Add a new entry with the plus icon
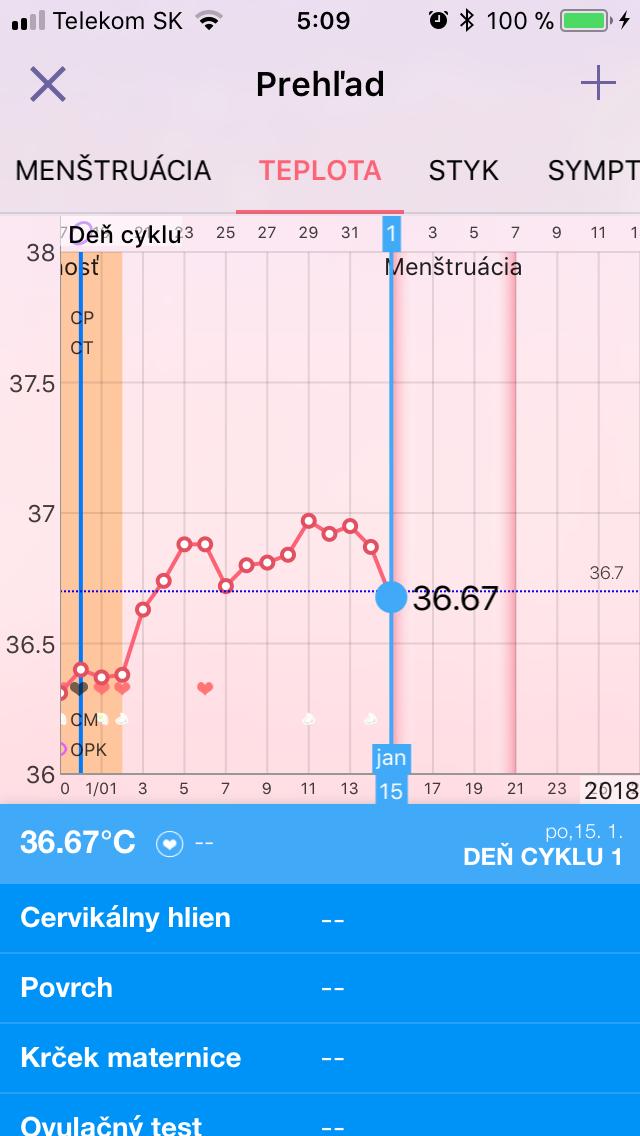The width and height of the screenshot is (640, 1136). pyautogui.click(x=598, y=84)
